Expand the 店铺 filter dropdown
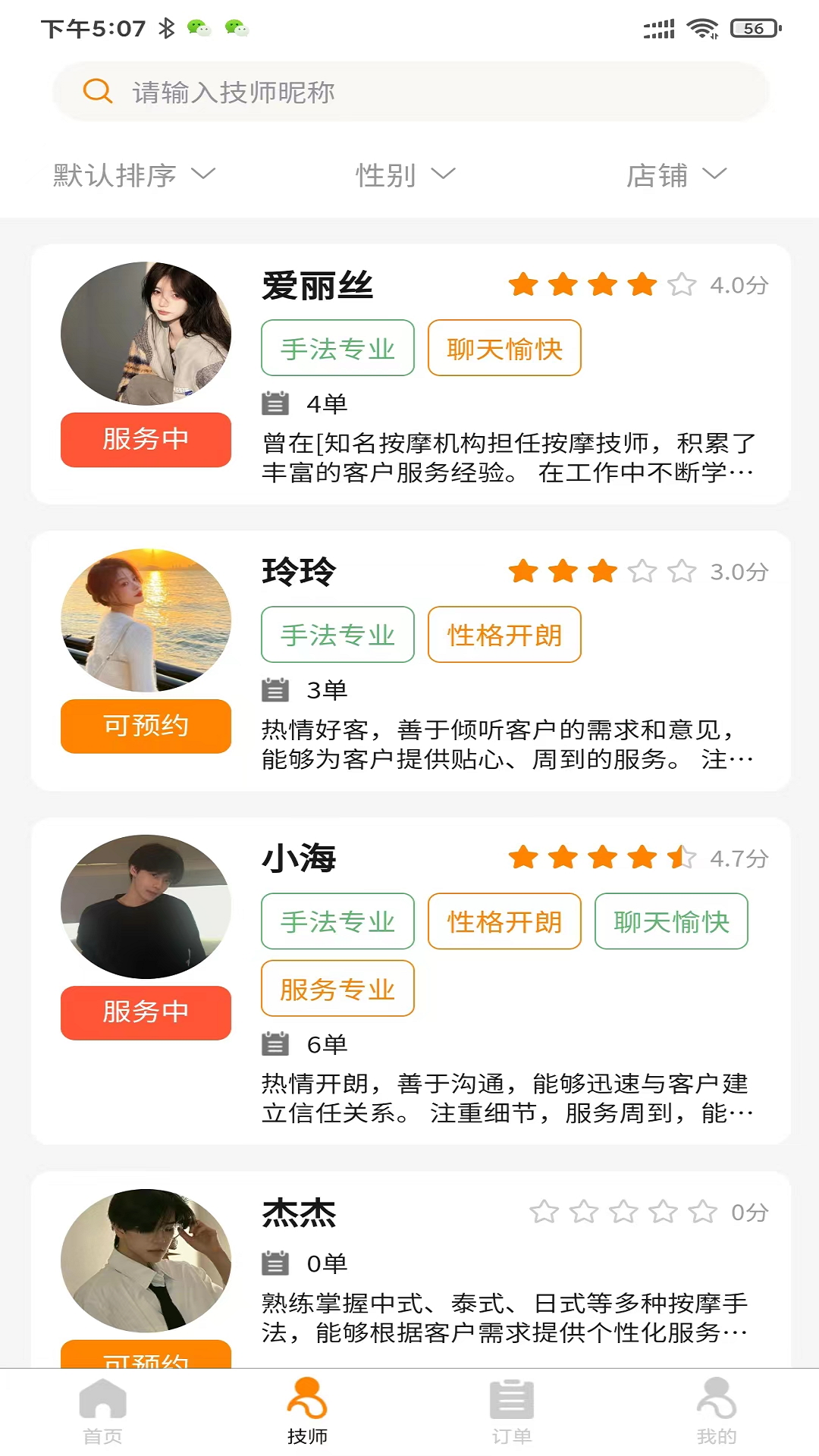 [676, 175]
